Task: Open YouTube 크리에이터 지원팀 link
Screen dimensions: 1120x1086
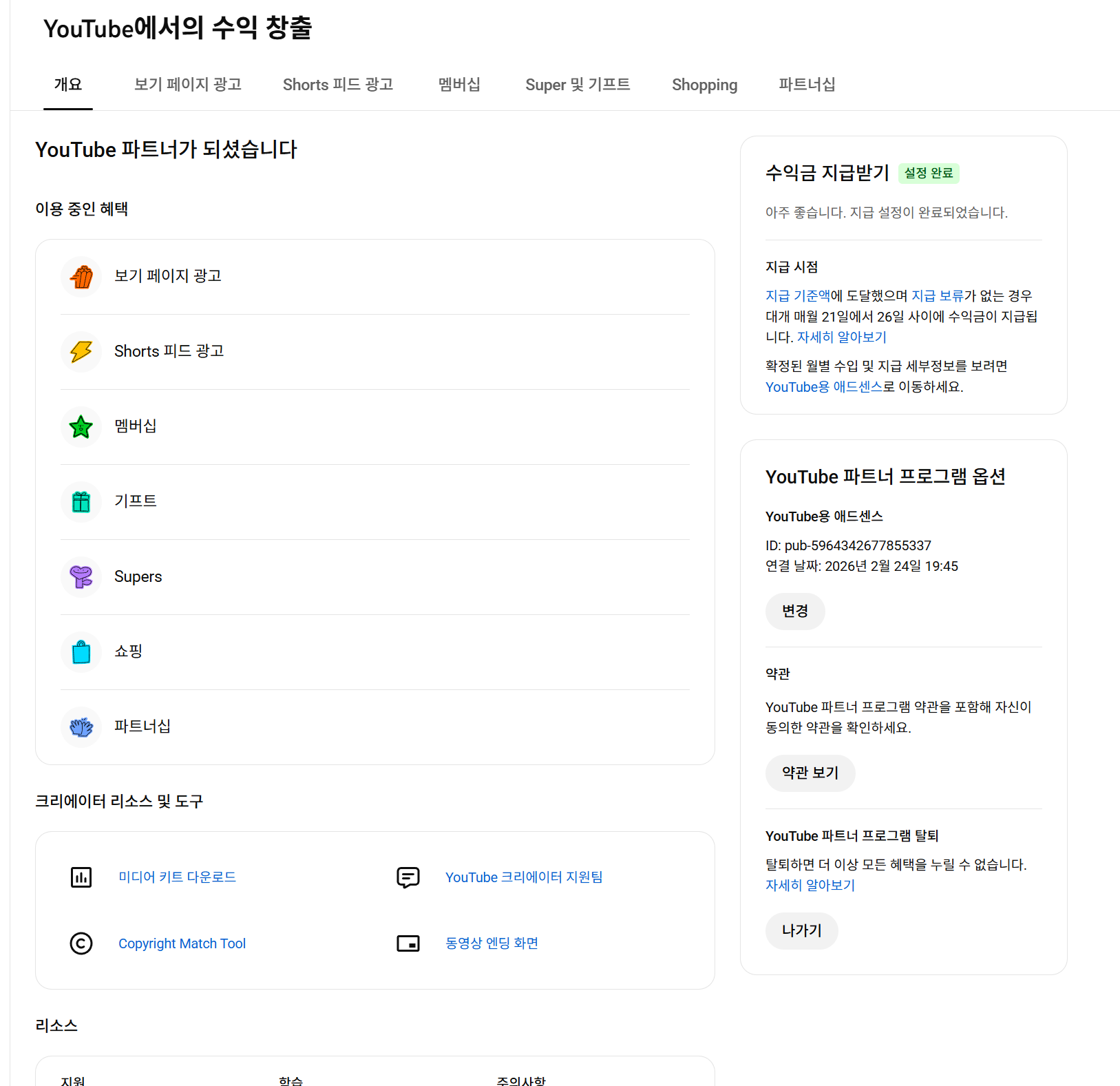Action: [523, 877]
